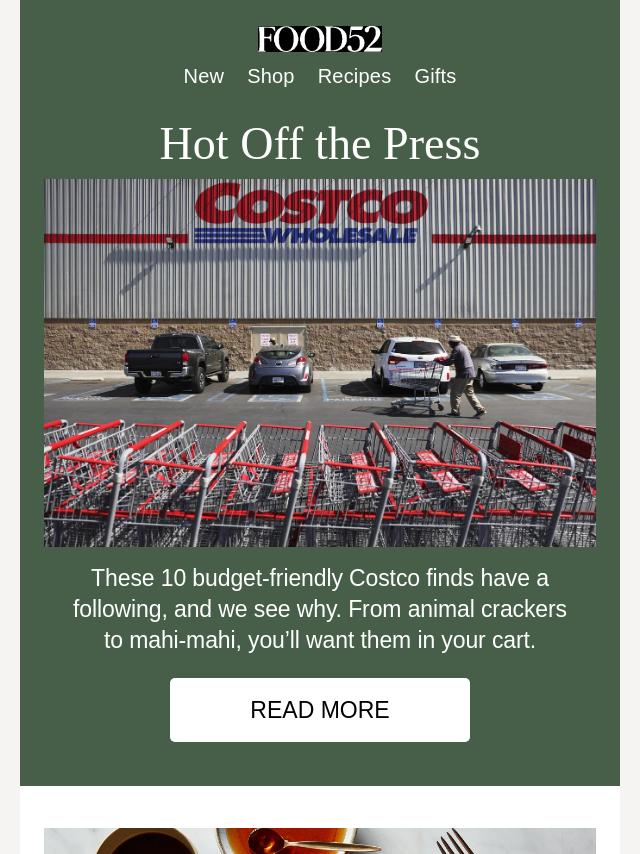The height and width of the screenshot is (854, 640).
Task: Open the New link
Action: pyautogui.click(x=203, y=76)
